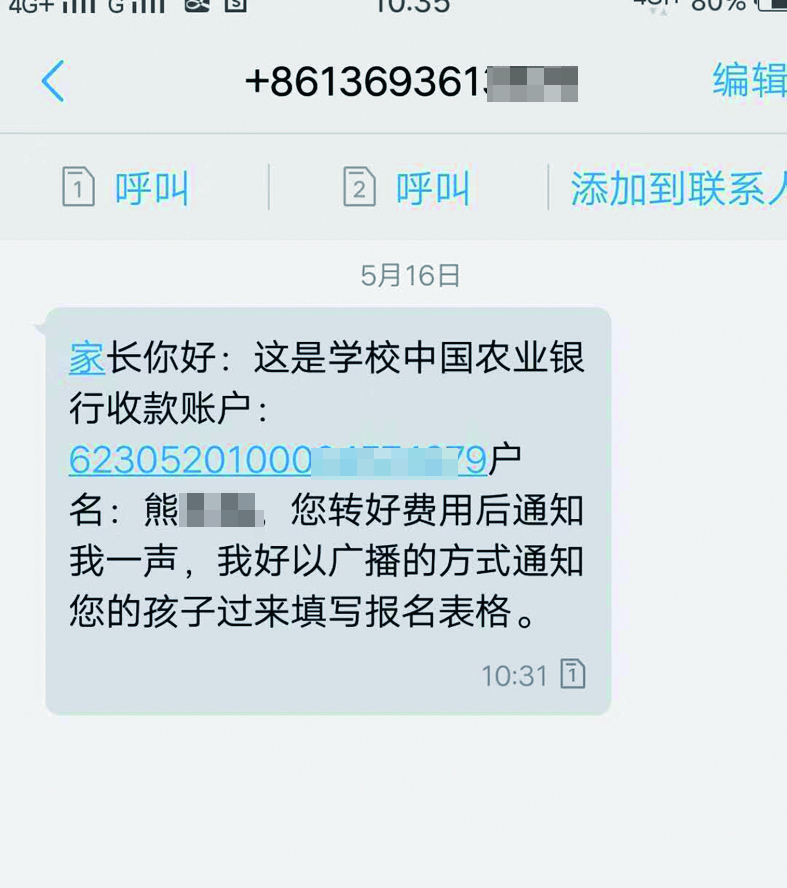Tap the underlined 家 link in message
Screen dimensions: 787x888
point(87,358)
